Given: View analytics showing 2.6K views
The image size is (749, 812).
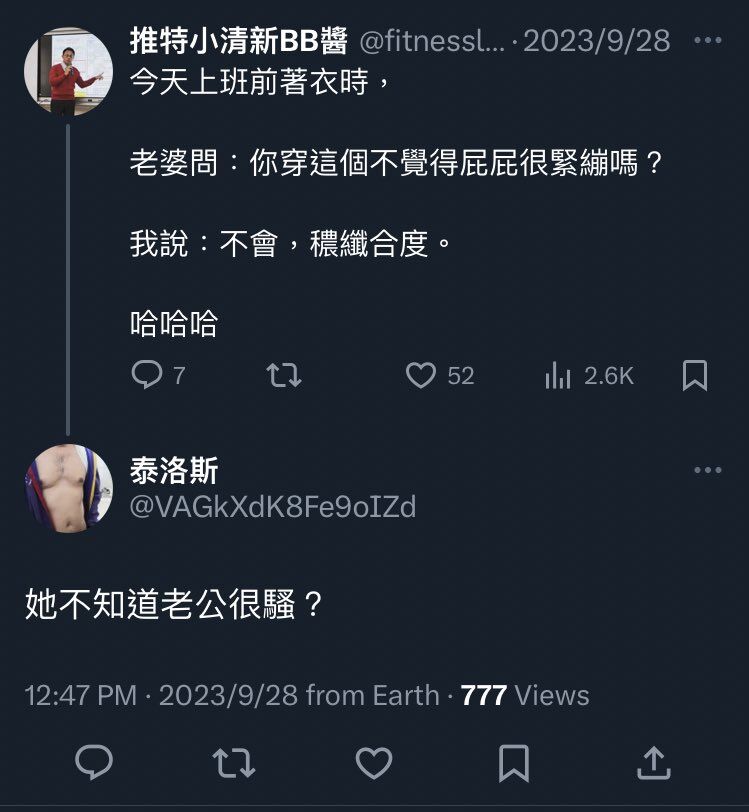Looking at the screenshot, I should coord(558,375).
